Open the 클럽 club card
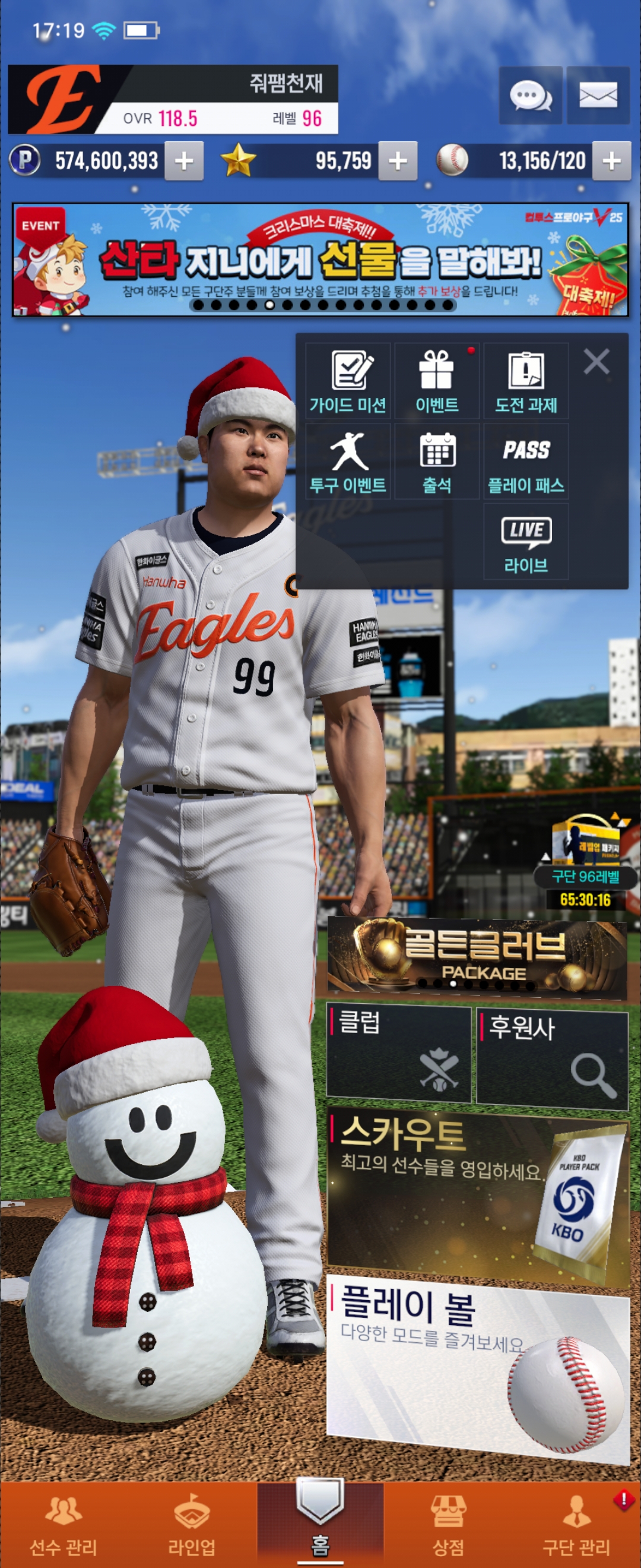Image resolution: width=641 pixels, height=1568 pixels. (399, 1054)
